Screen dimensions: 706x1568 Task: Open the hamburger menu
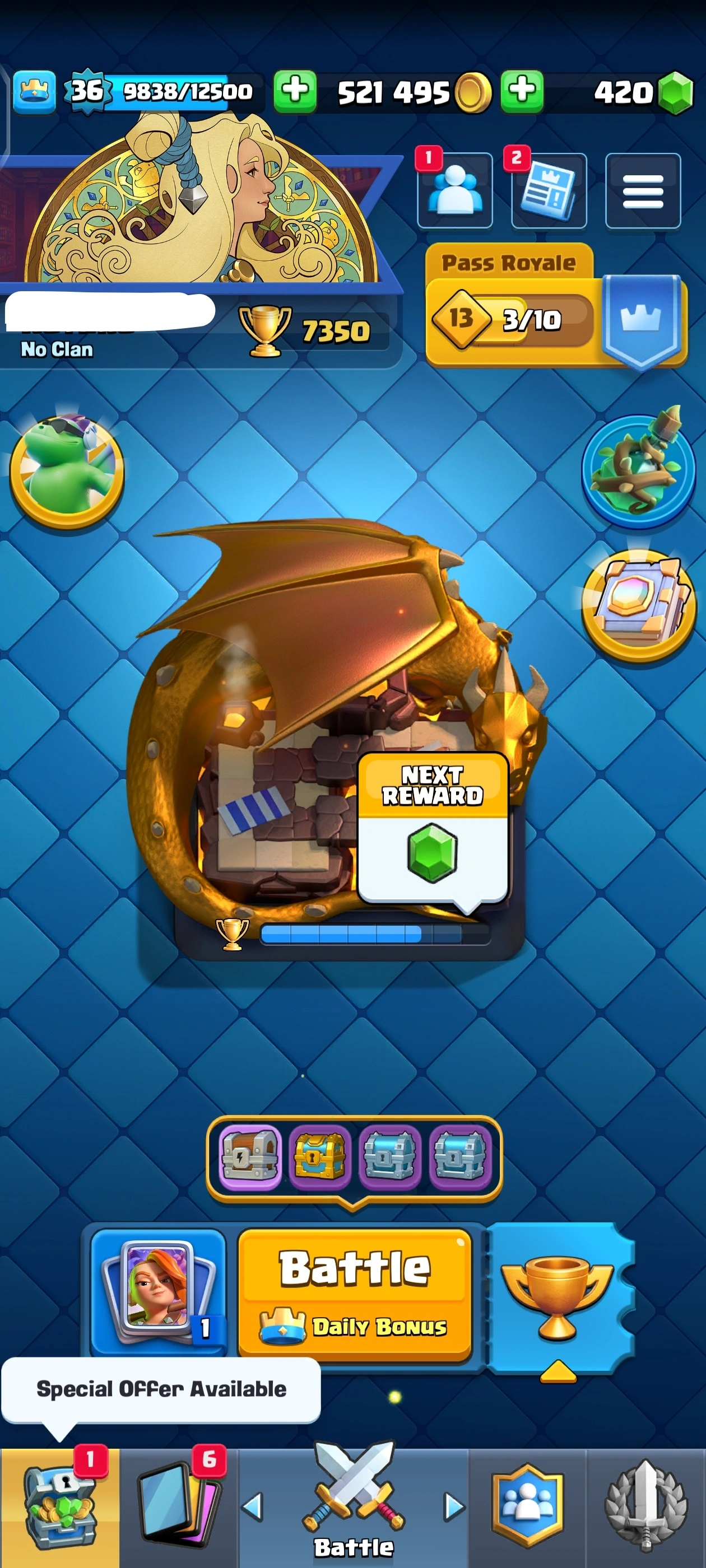coord(643,191)
